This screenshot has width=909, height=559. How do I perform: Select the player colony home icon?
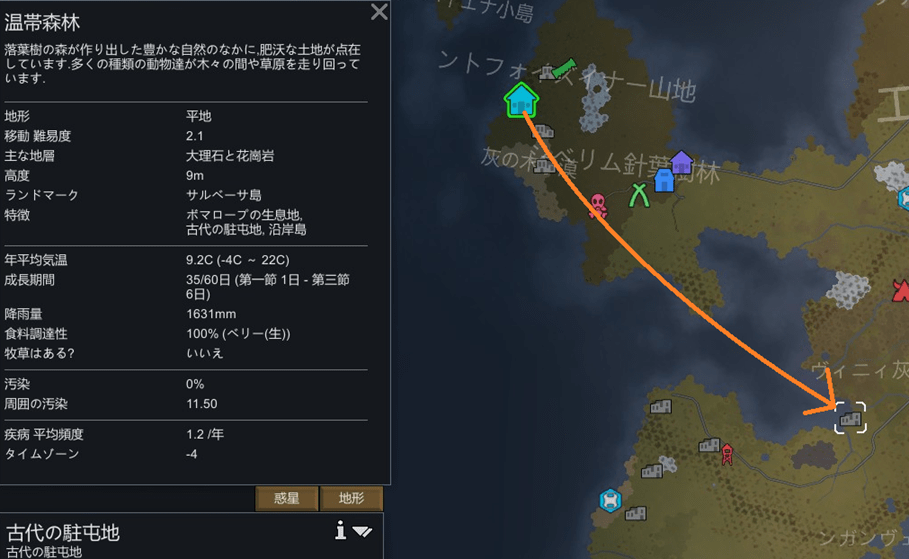click(x=521, y=100)
